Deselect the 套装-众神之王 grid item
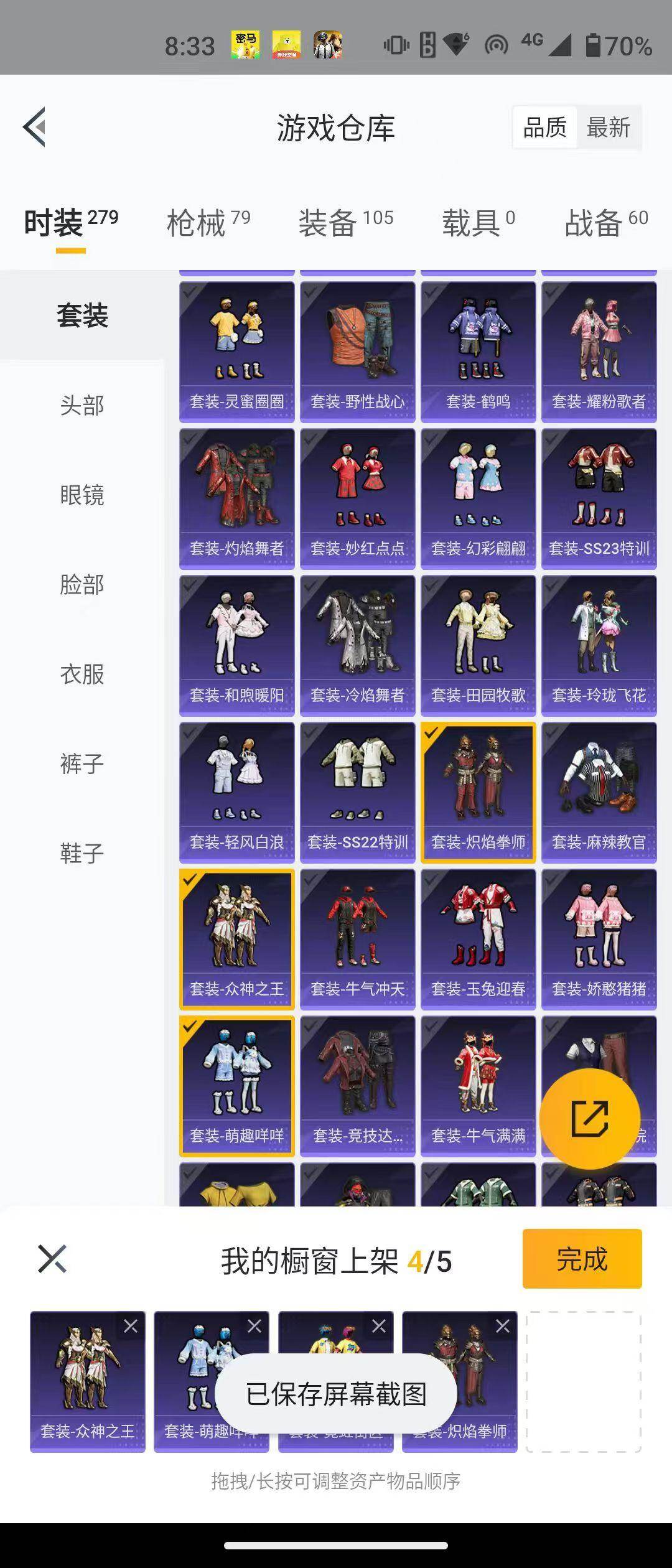The height and width of the screenshot is (1568, 672). point(236,938)
